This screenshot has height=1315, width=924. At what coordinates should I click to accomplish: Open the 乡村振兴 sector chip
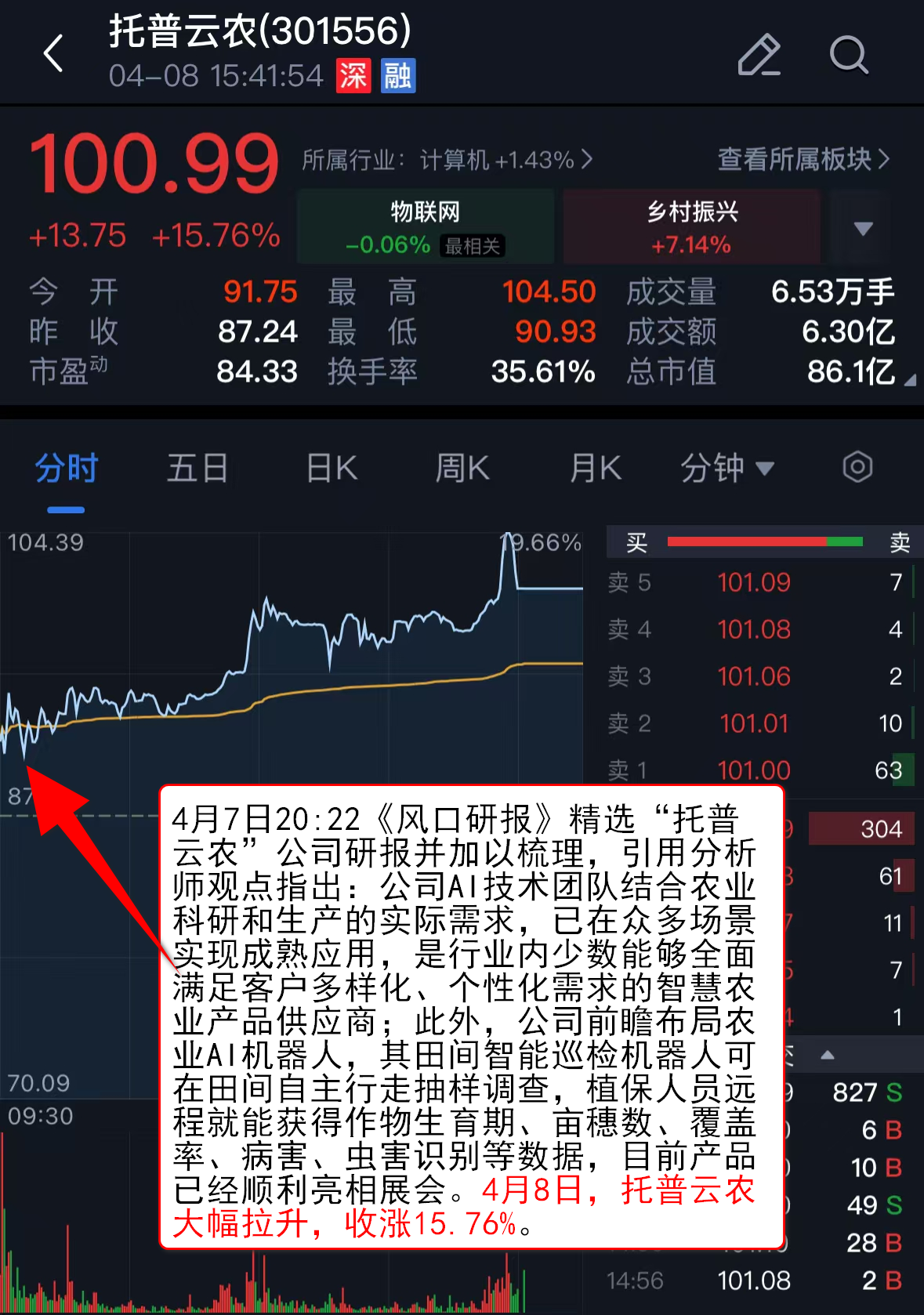coord(691,226)
